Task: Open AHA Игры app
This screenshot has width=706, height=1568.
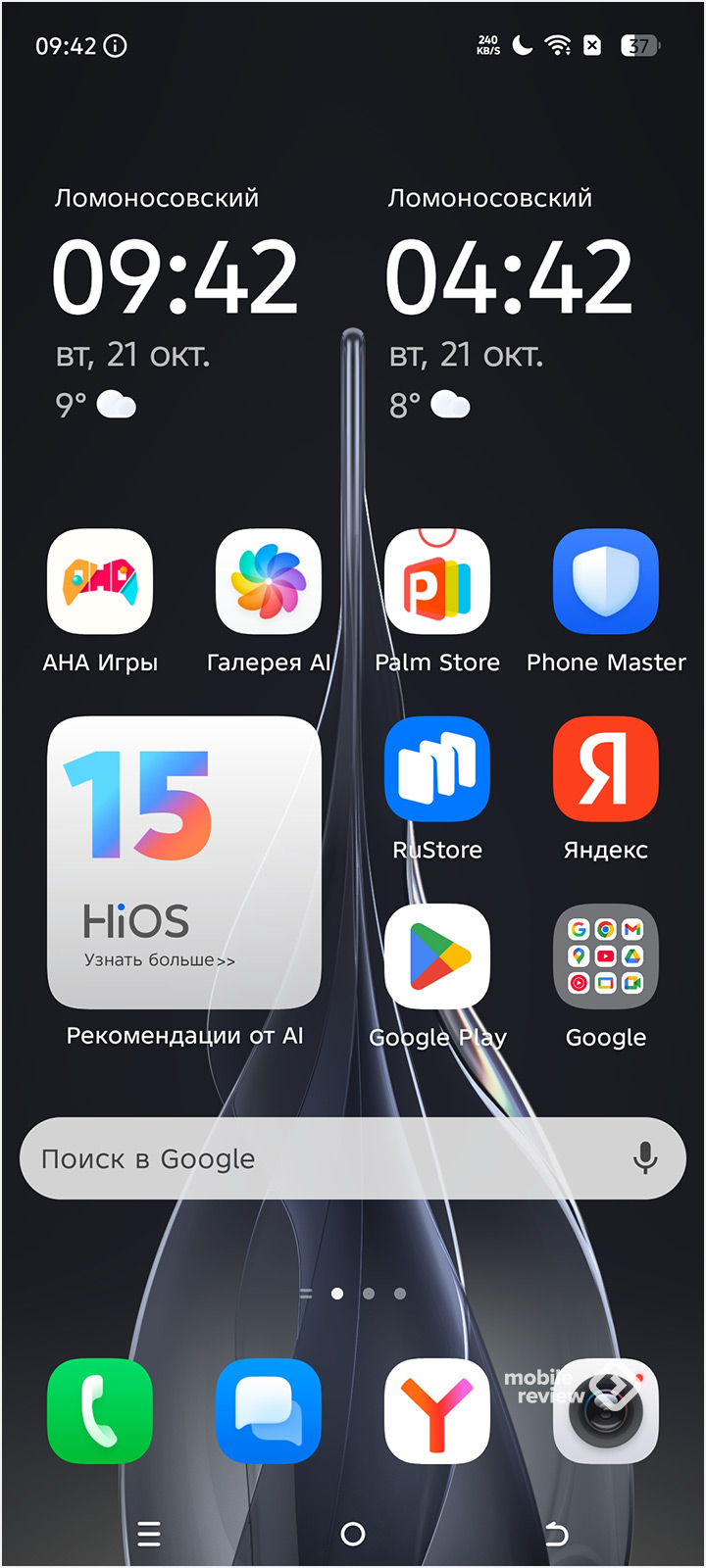Action: tap(100, 582)
